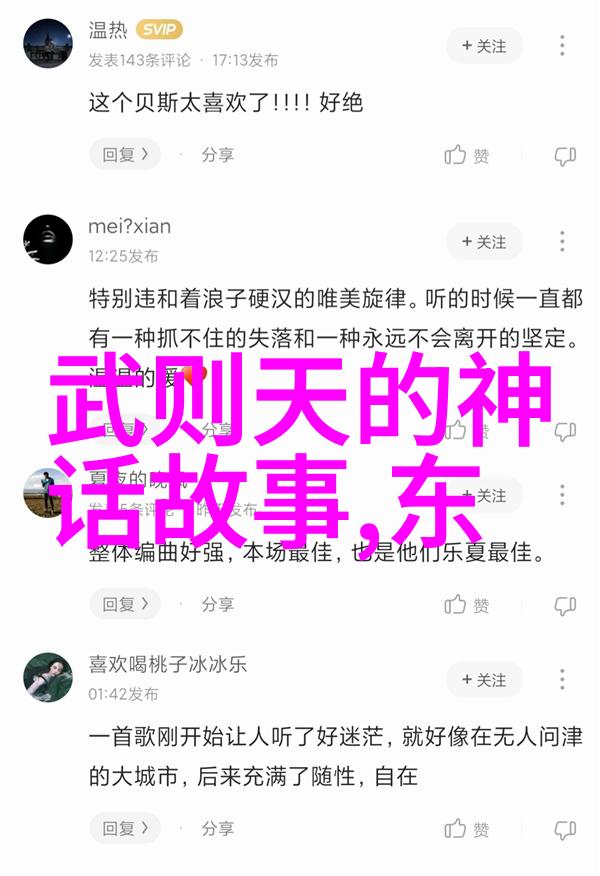Open 温热's profile avatar
The image size is (600, 876).
click(48, 44)
